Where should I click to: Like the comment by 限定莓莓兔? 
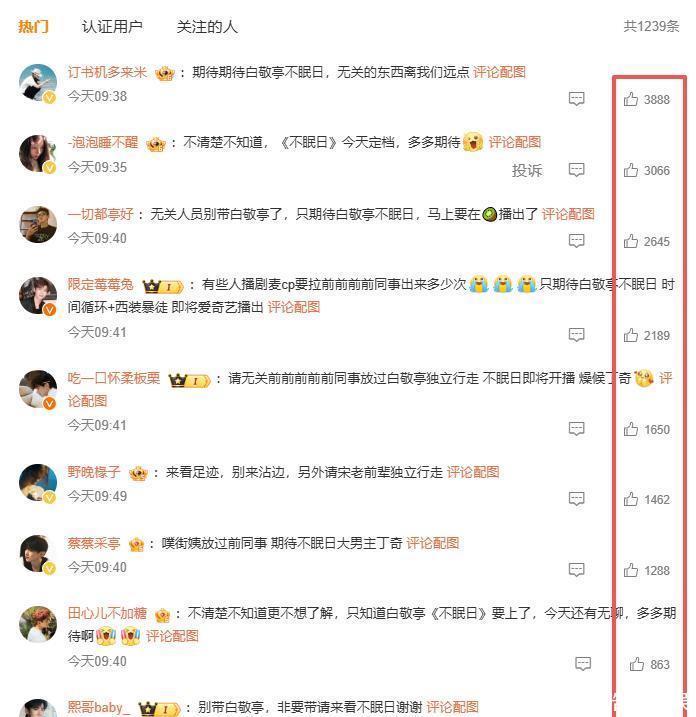click(x=631, y=335)
